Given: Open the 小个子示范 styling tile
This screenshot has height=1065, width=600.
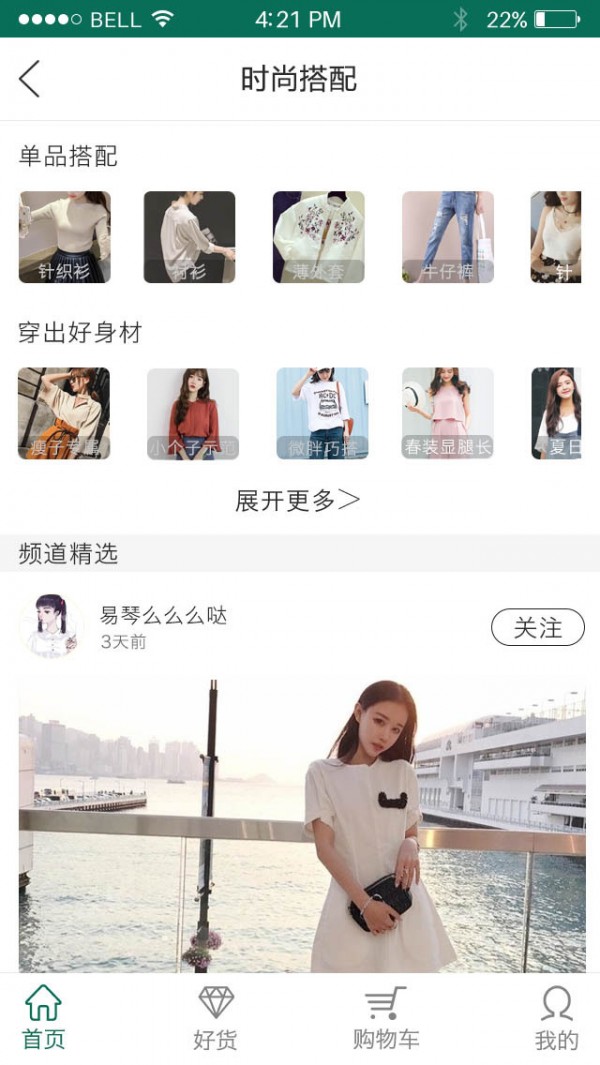Looking at the screenshot, I should (193, 414).
